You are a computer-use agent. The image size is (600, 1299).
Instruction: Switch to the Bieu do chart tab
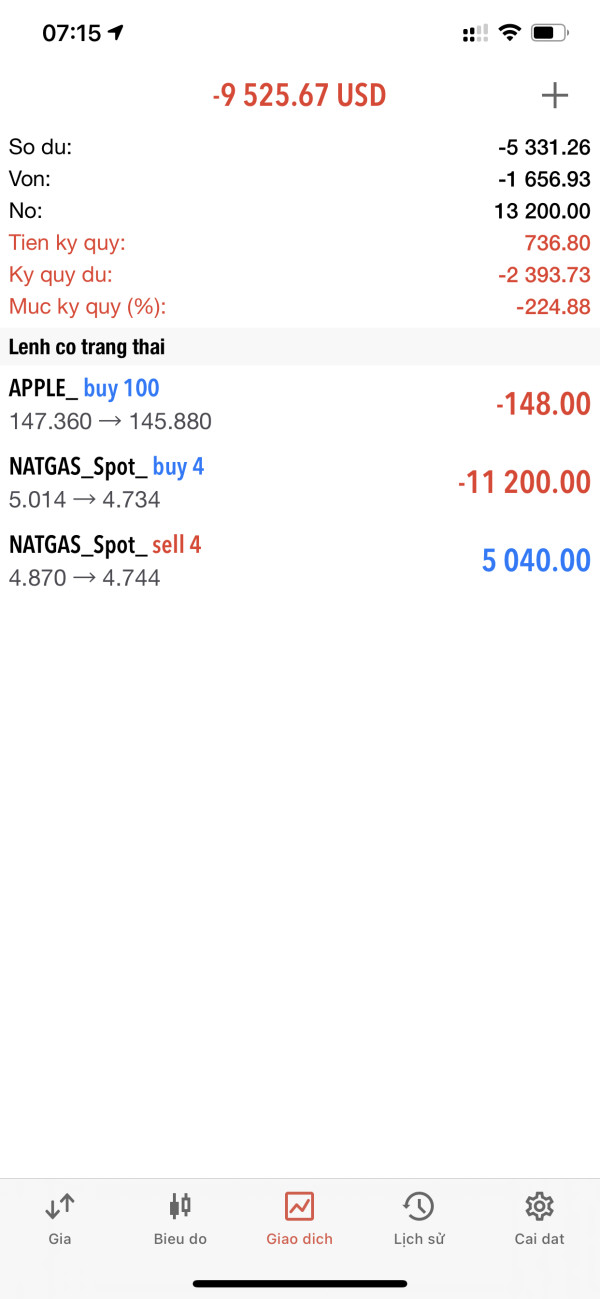180,1218
